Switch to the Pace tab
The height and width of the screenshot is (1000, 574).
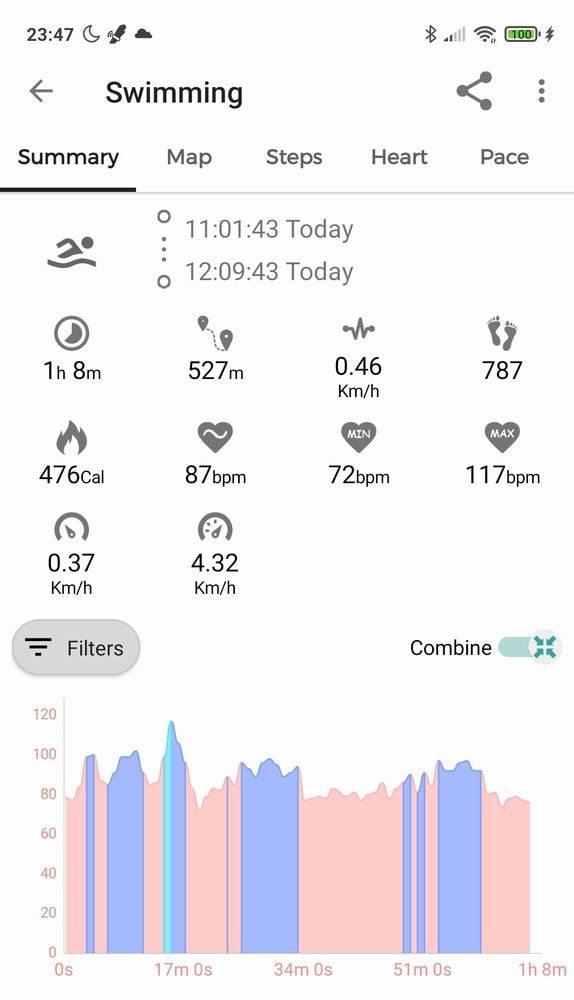point(504,157)
